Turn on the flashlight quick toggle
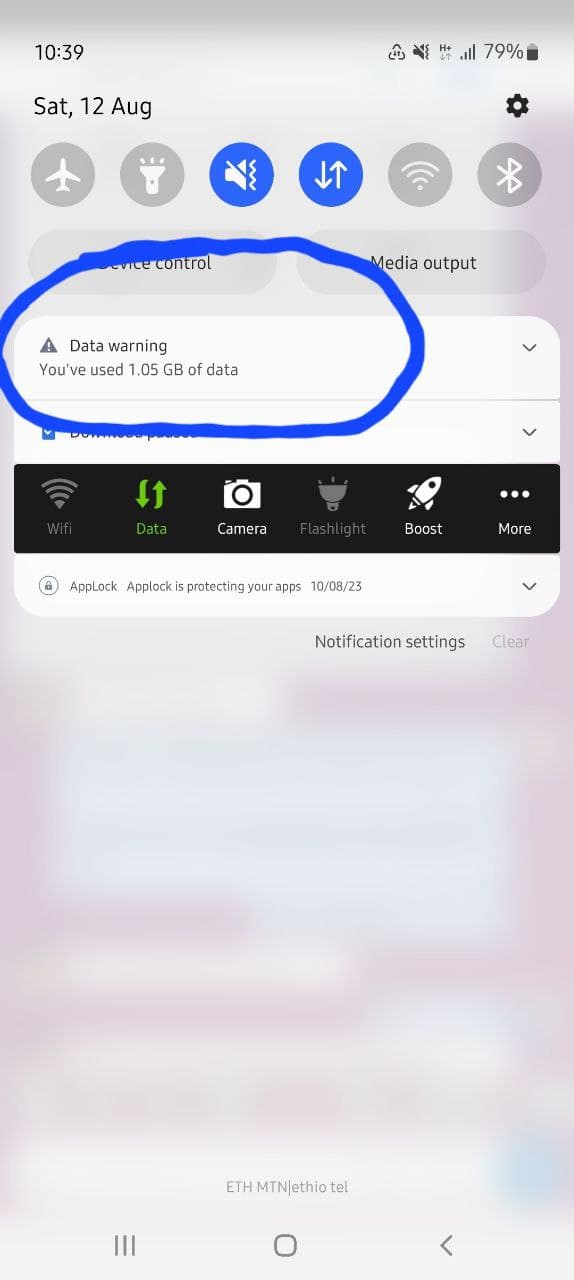Viewport: 574px width, 1280px height. pos(152,175)
